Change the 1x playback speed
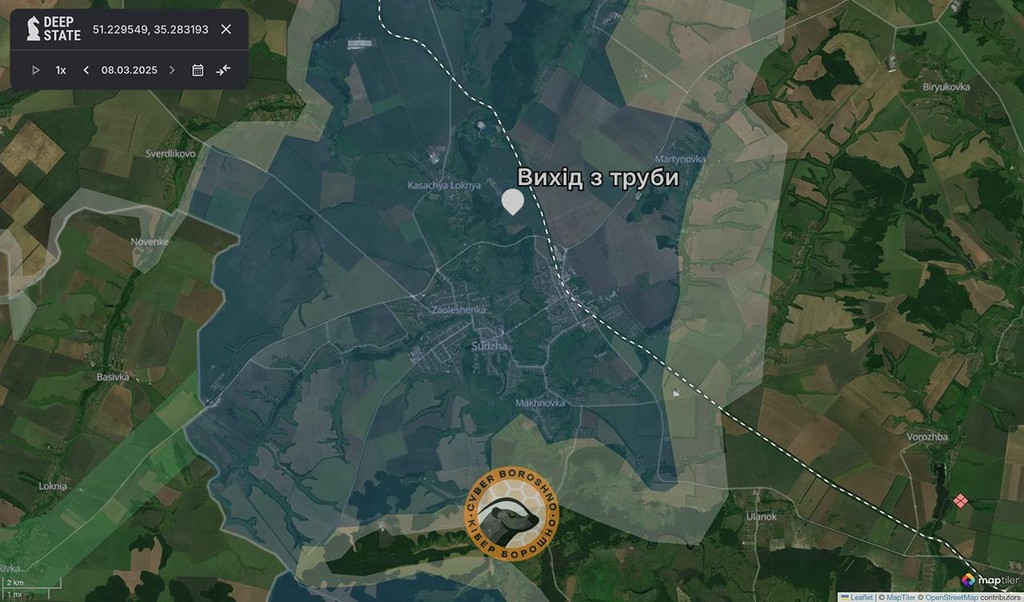Viewport: 1024px width, 602px height. 61,70
